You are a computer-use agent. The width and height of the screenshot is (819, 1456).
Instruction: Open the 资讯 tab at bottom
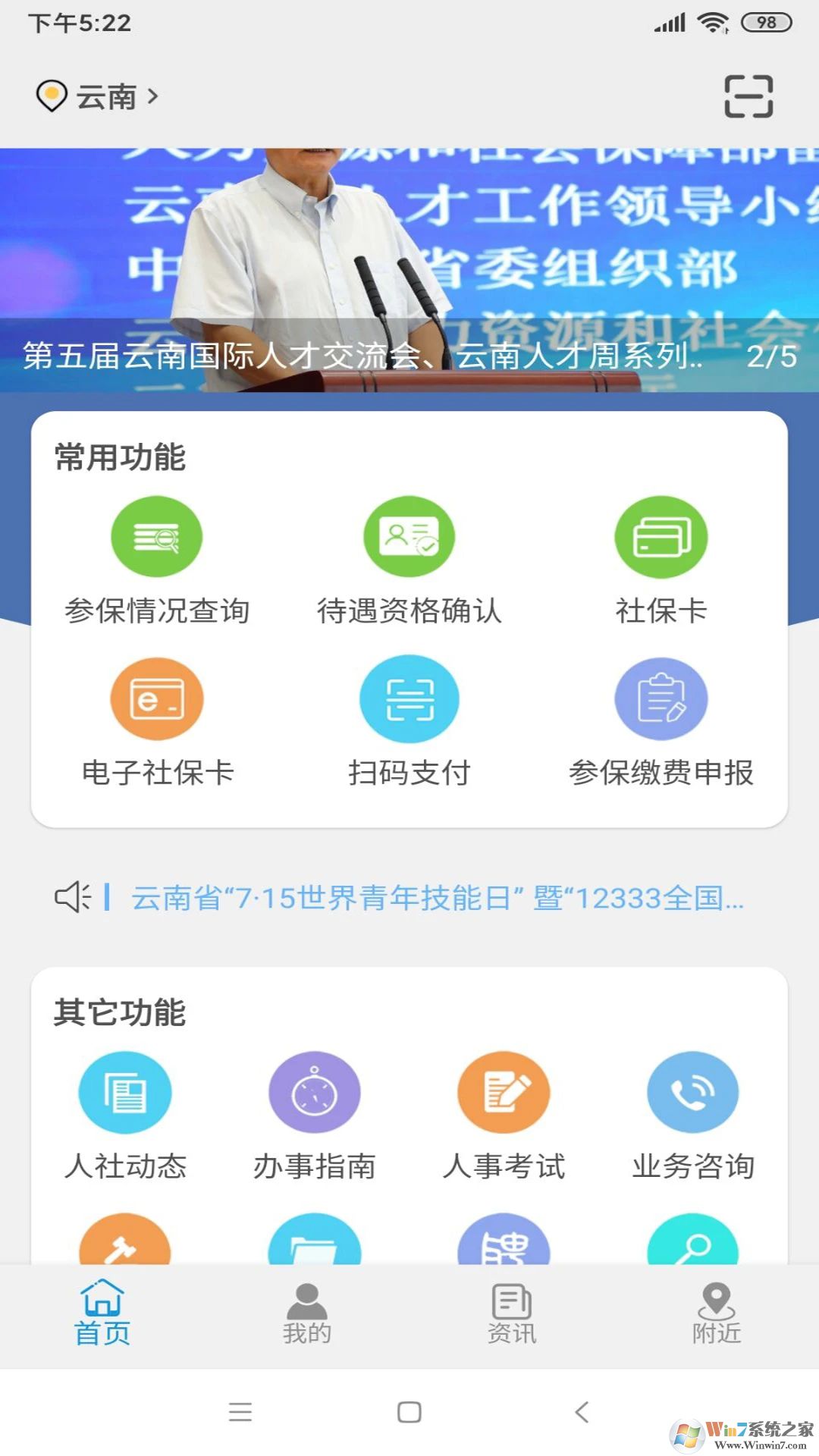tap(510, 1316)
